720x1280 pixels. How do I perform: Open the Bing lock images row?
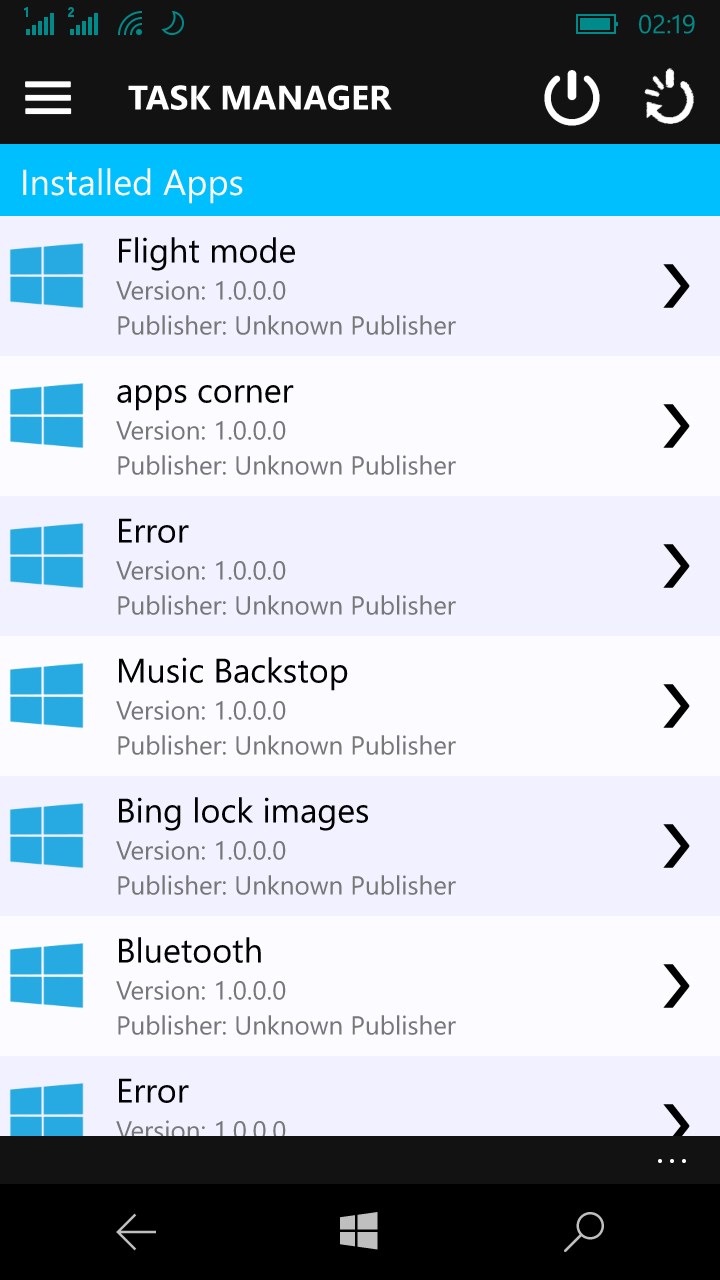coord(360,846)
